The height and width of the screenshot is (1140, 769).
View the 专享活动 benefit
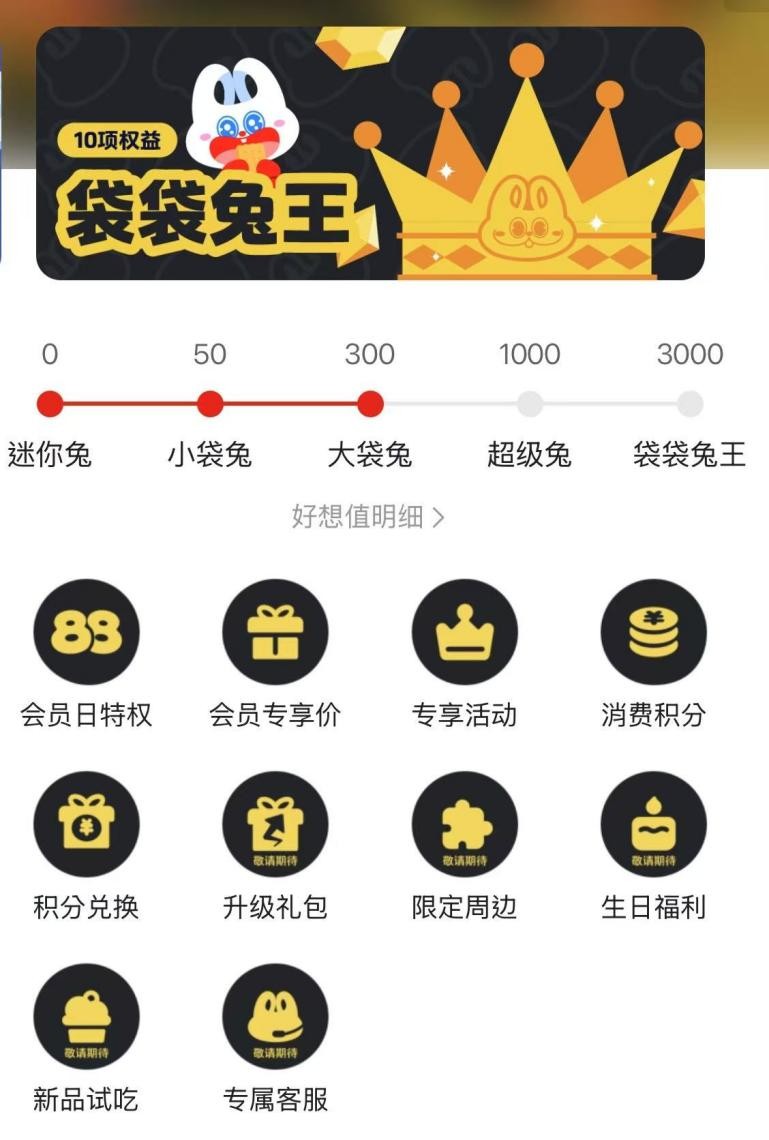(464, 632)
